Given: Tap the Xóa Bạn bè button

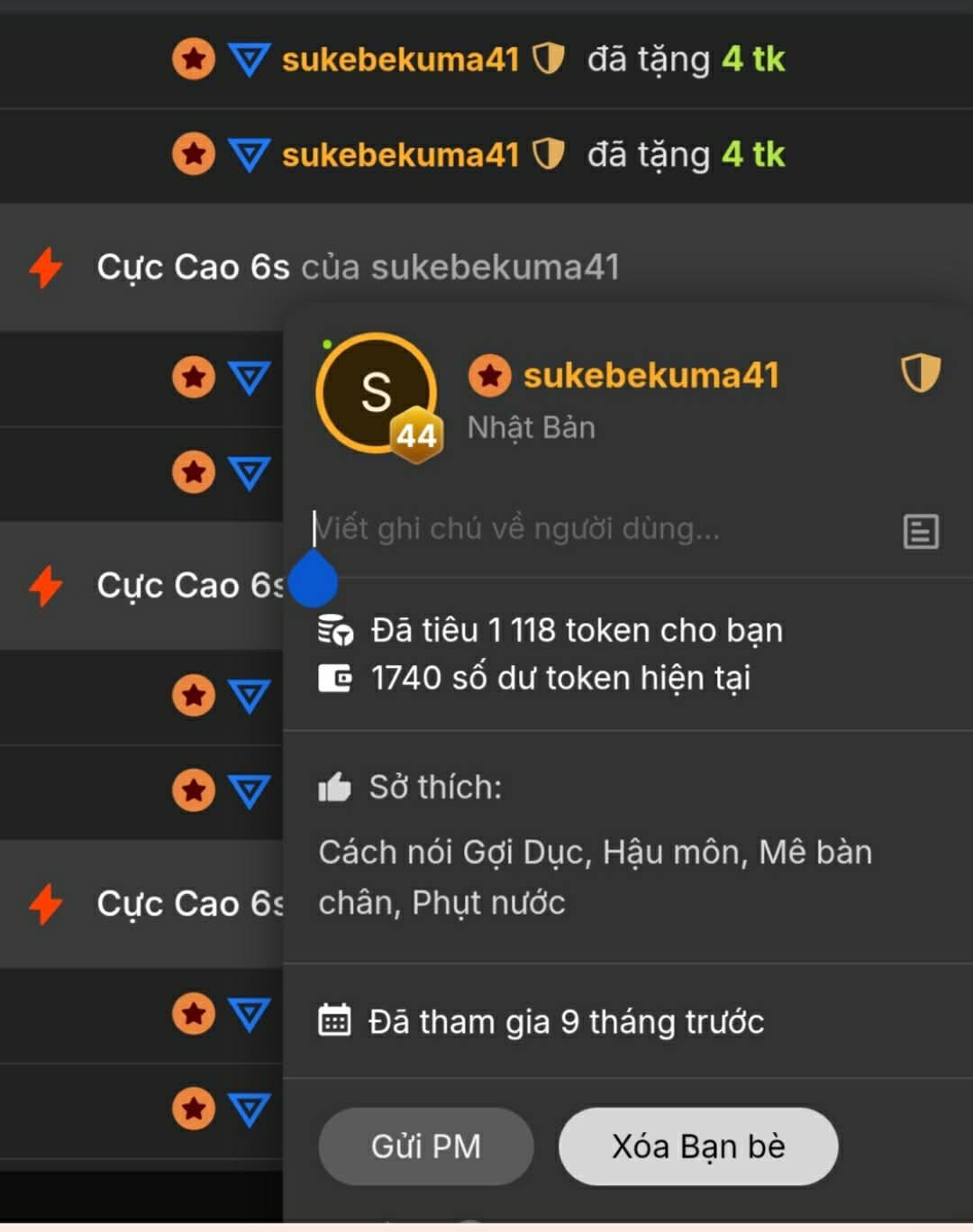Looking at the screenshot, I should [698, 1146].
